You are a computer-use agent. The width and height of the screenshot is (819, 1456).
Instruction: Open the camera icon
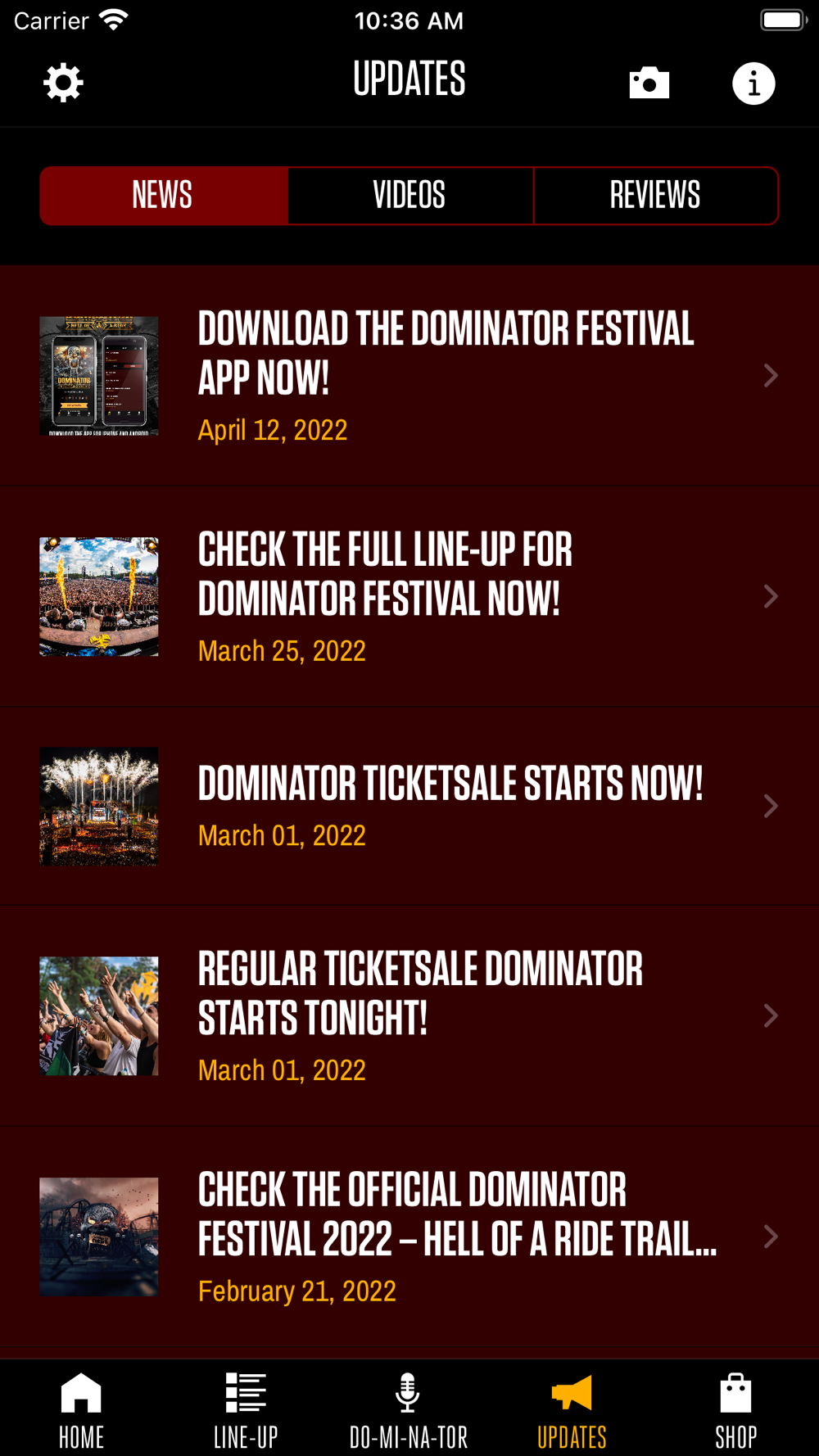pyautogui.click(x=649, y=83)
